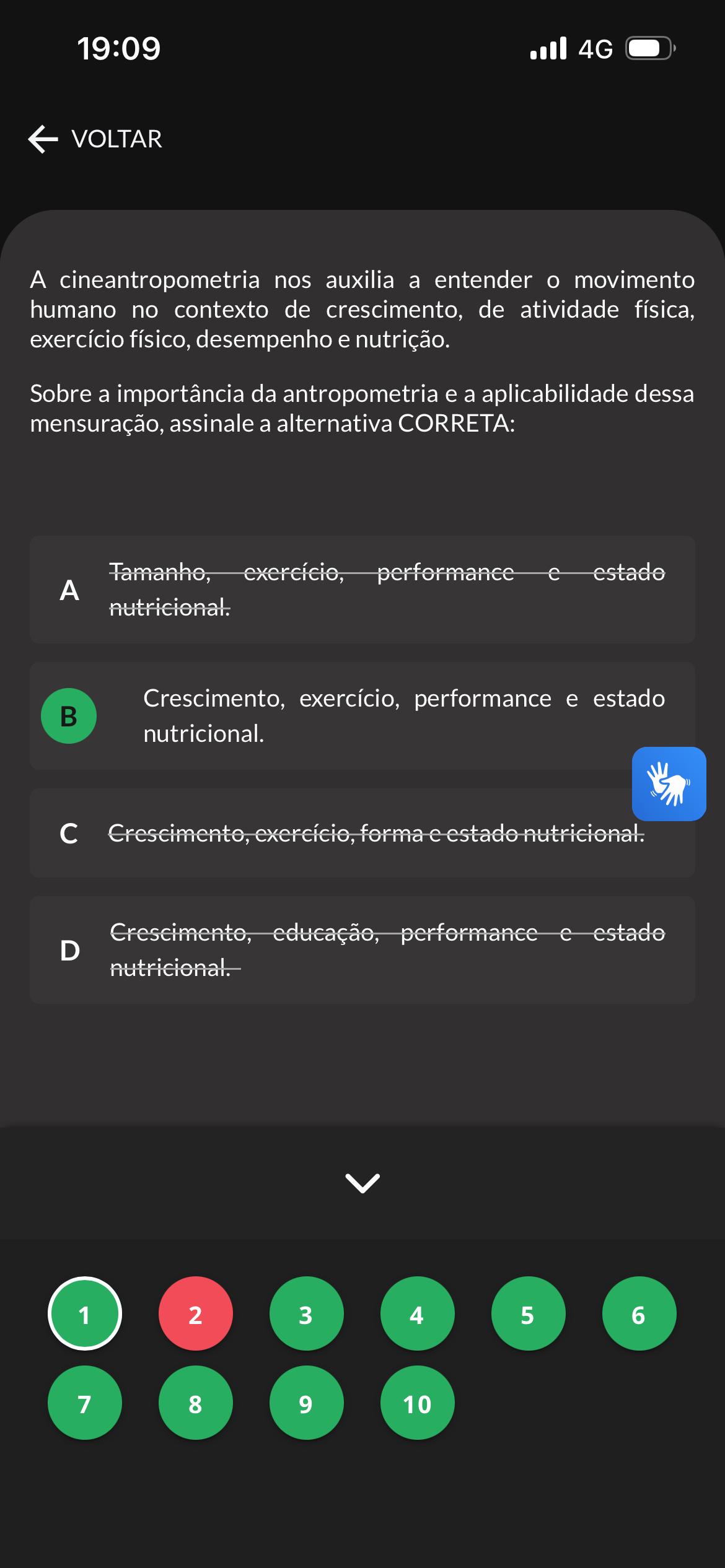Select answer option A about Tamanho

click(362, 590)
